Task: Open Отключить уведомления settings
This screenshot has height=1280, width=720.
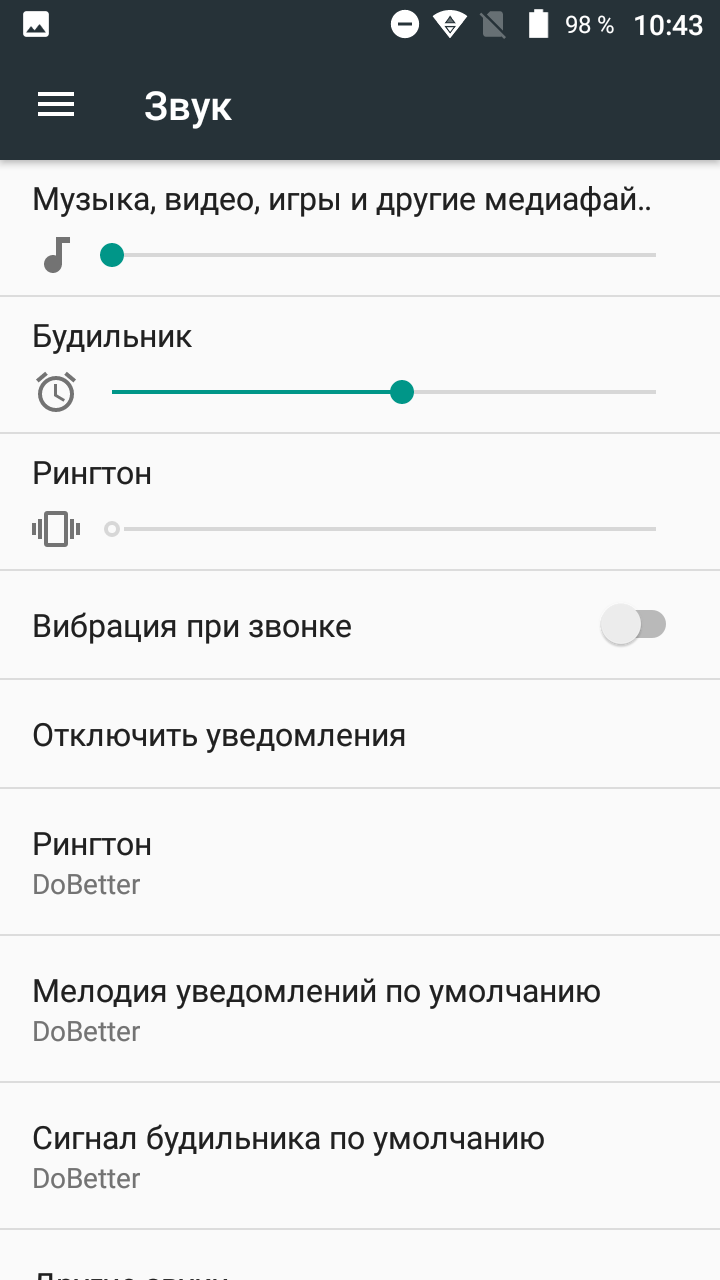Action: coord(360,734)
